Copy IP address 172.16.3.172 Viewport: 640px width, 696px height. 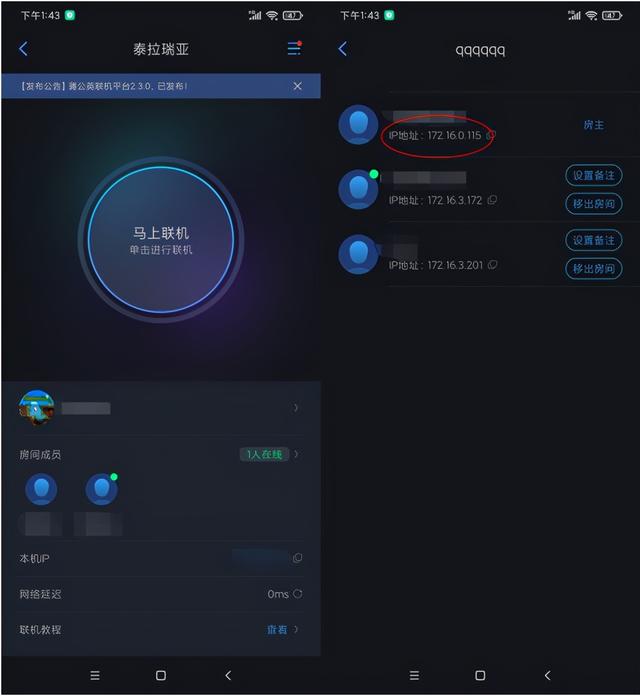pos(492,200)
